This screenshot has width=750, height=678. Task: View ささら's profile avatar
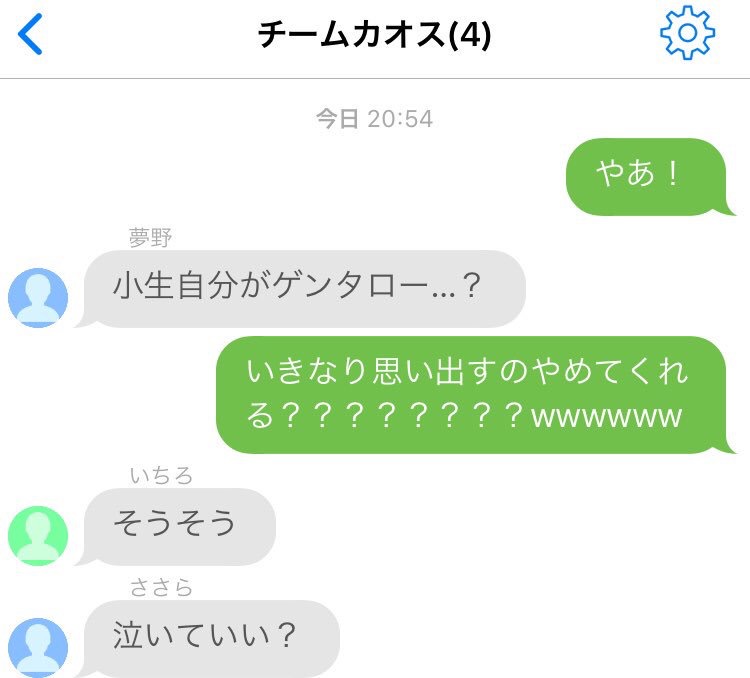(x=38, y=647)
